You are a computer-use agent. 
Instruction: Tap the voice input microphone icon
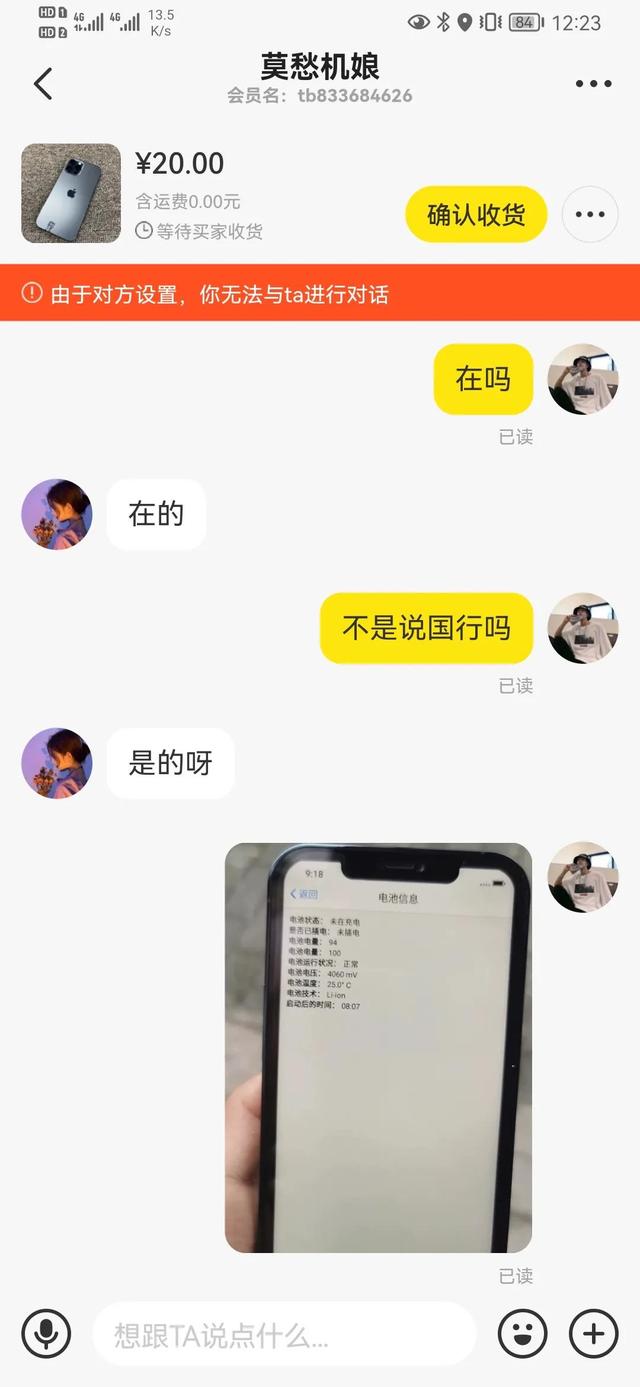pyautogui.click(x=46, y=1333)
